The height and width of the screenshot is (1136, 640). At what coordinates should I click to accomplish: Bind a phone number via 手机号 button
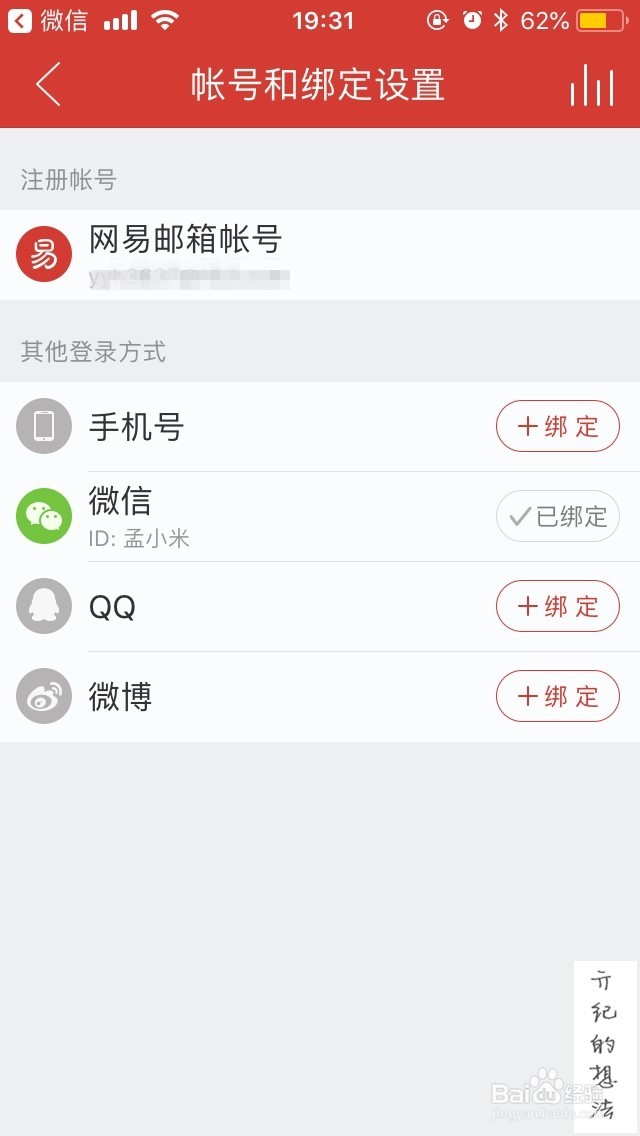[557, 426]
